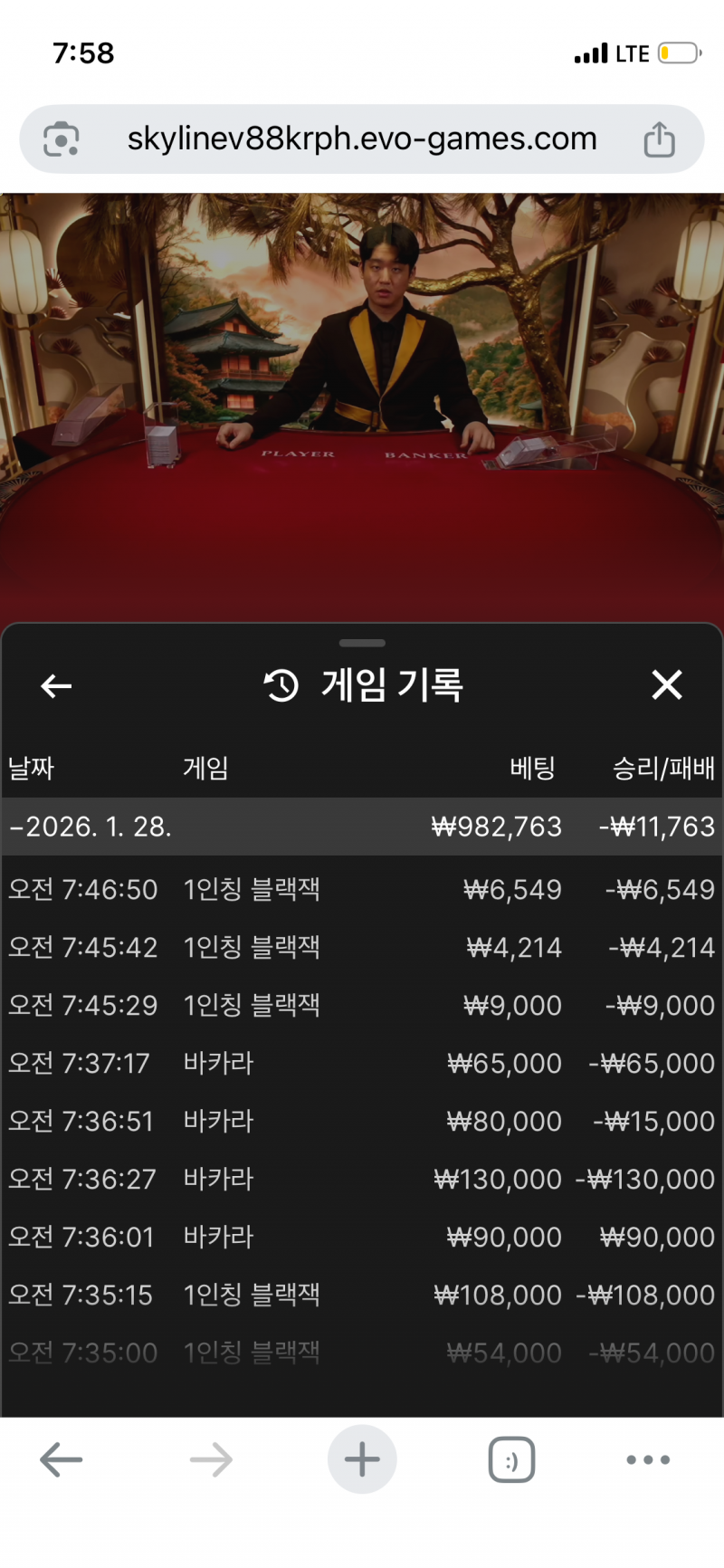724x1568 pixels.
Task: Open the 오전 7:36:27 바카라 record
Action: 362,1179
